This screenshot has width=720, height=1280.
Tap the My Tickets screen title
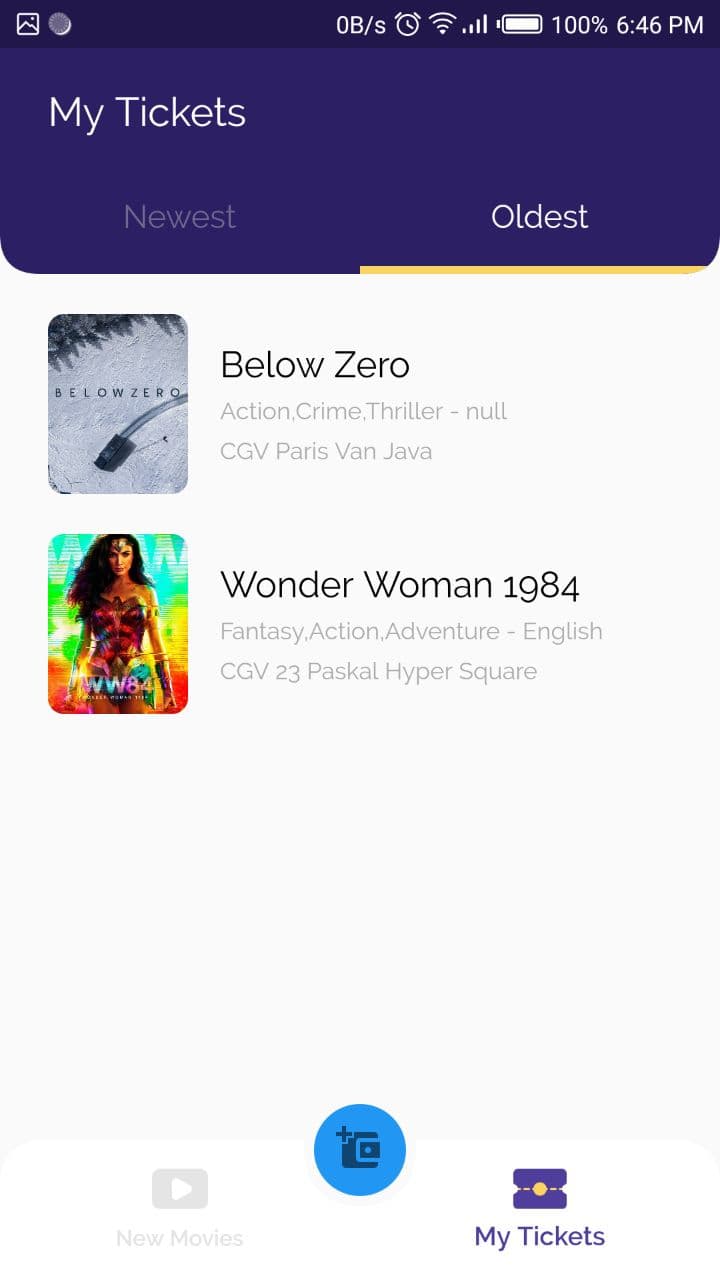[147, 112]
